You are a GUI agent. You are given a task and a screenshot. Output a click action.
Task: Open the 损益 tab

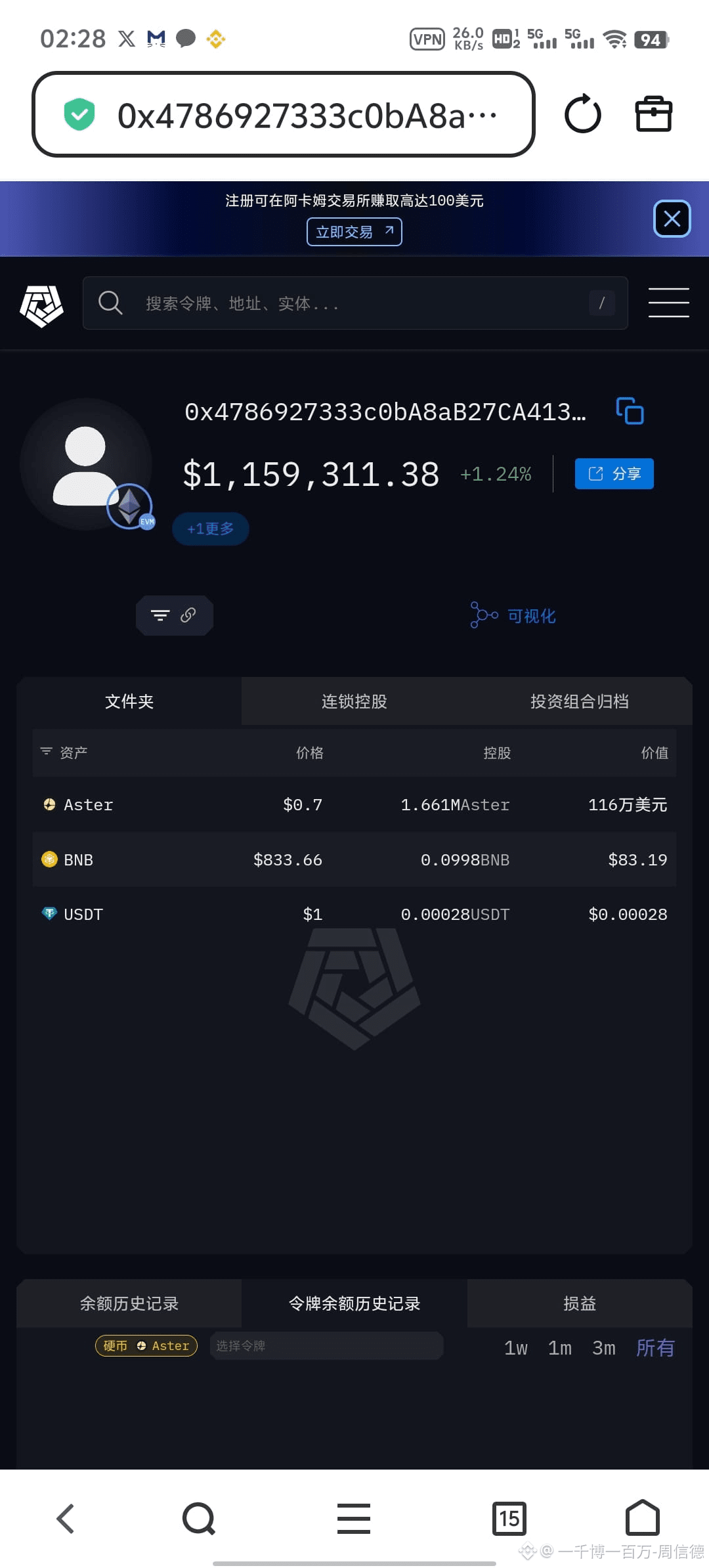pyautogui.click(x=580, y=1303)
